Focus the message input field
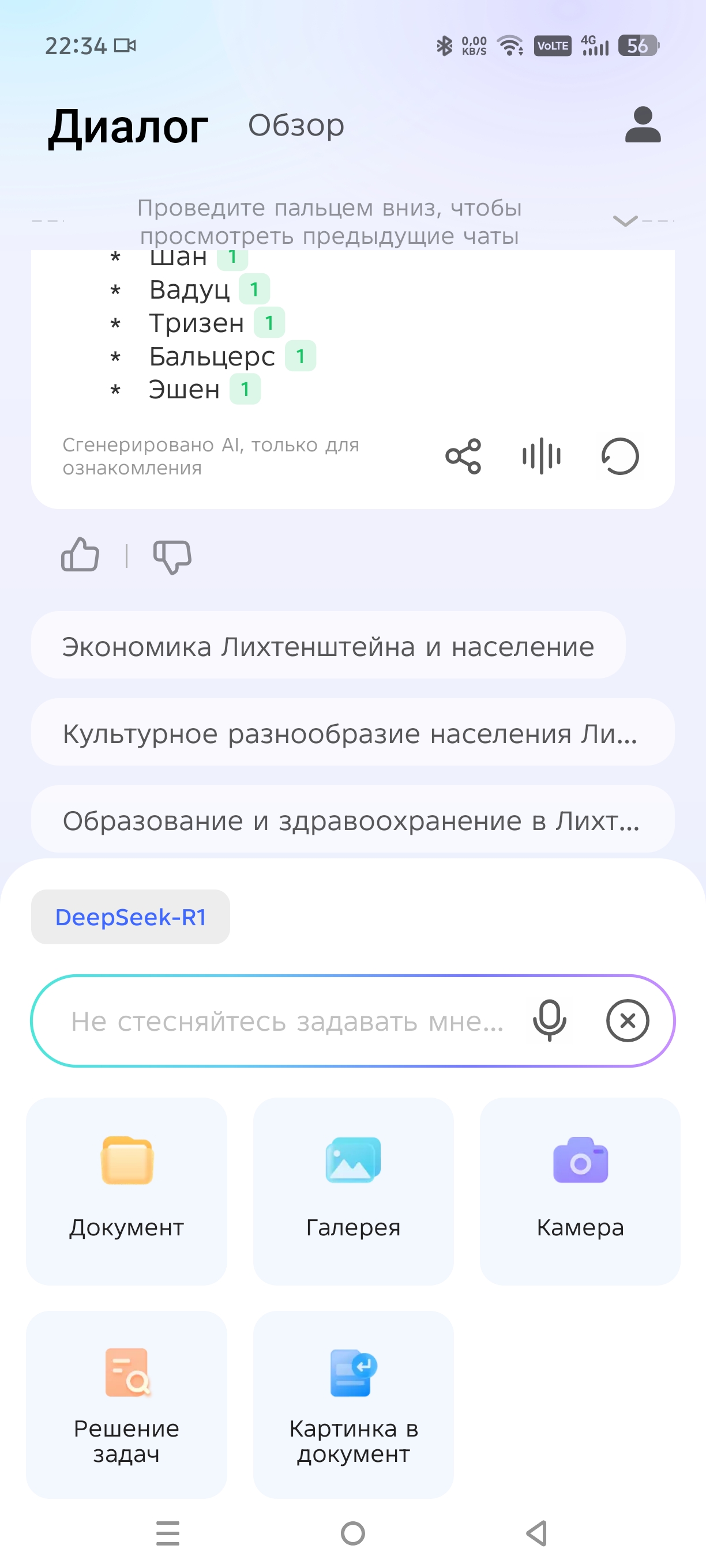This screenshot has width=706, height=1568. point(286,1021)
